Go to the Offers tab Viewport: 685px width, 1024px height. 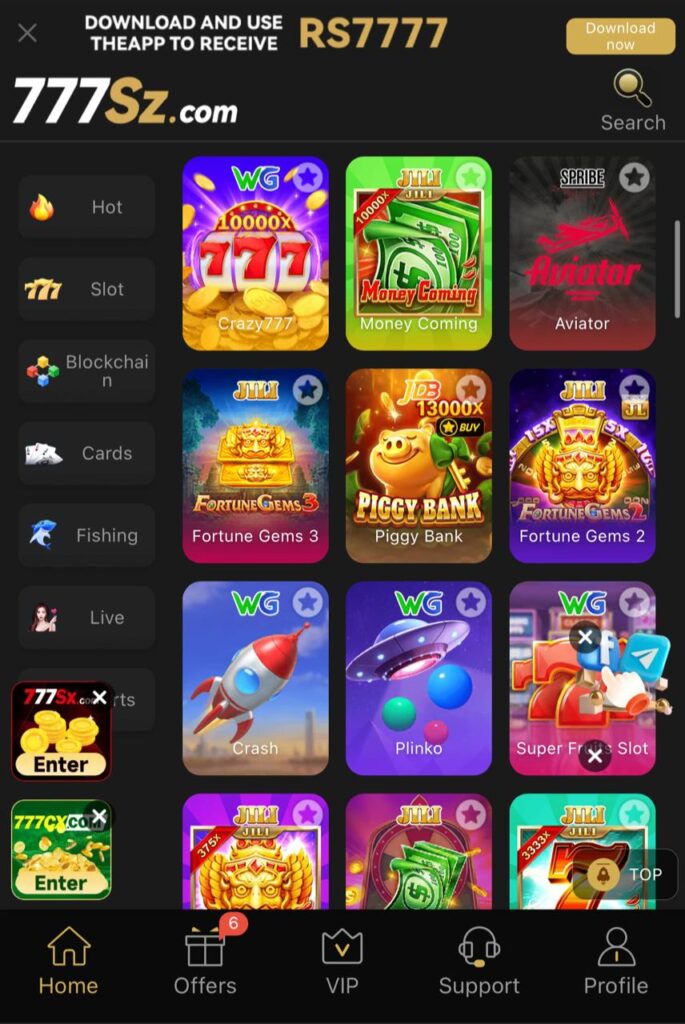(x=205, y=960)
